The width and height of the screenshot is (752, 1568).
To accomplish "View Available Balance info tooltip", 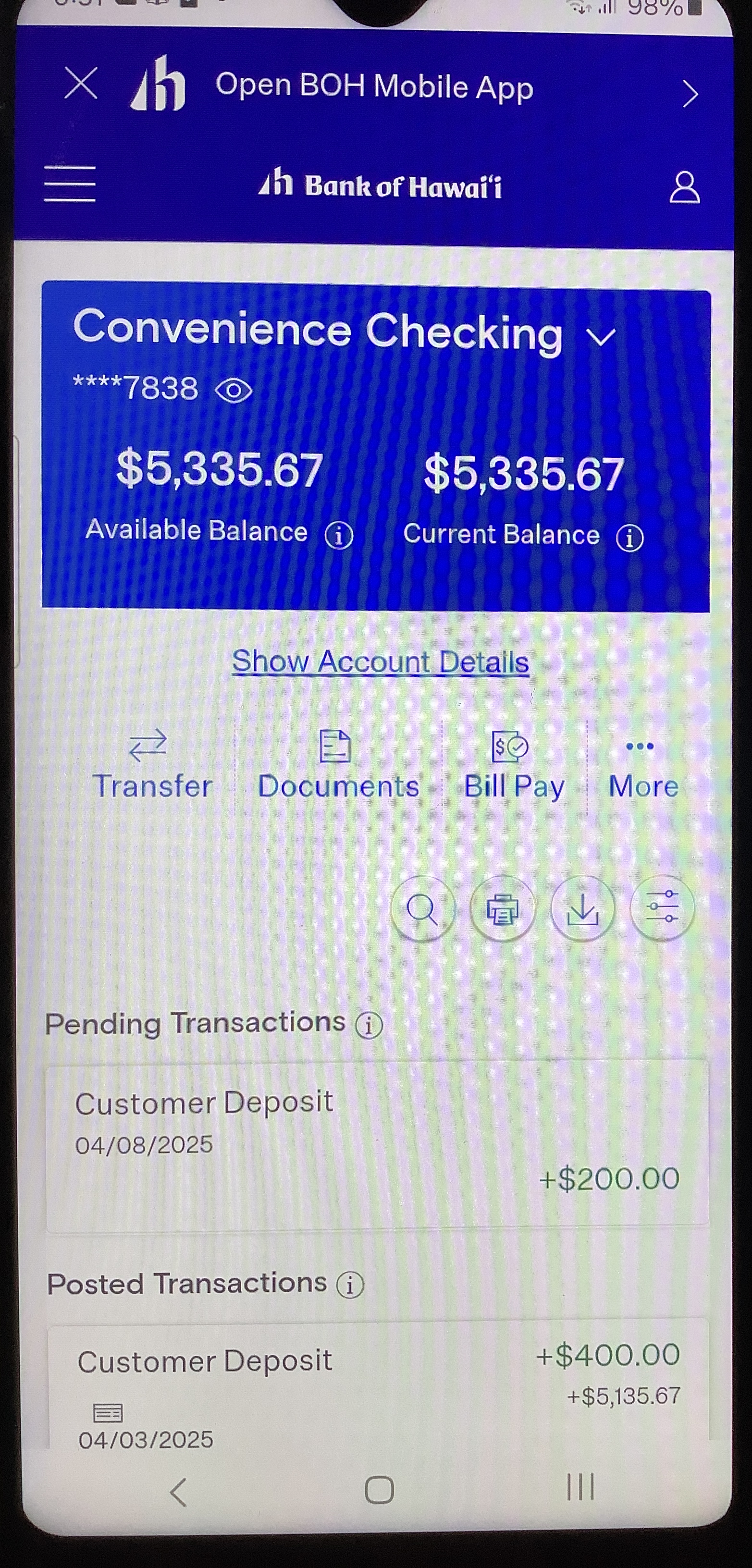I will pyautogui.click(x=339, y=536).
